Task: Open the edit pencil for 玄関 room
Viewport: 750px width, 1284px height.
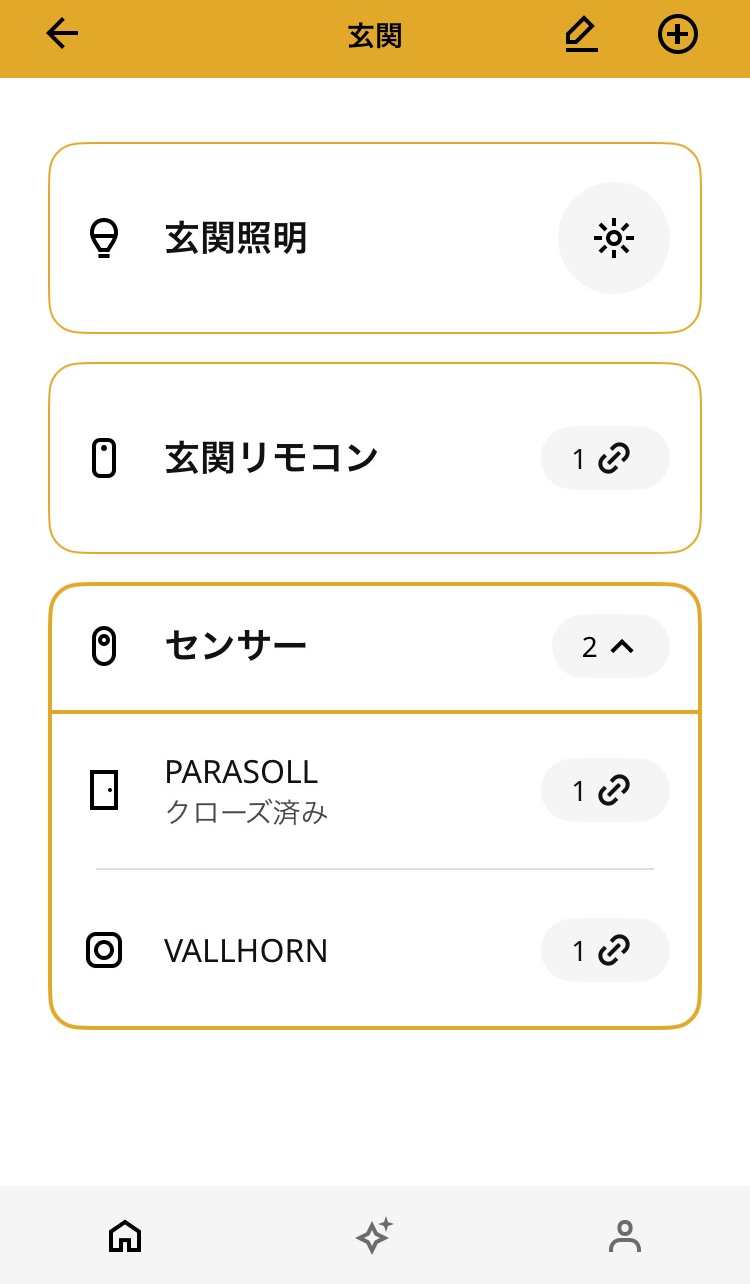Action: [581, 35]
